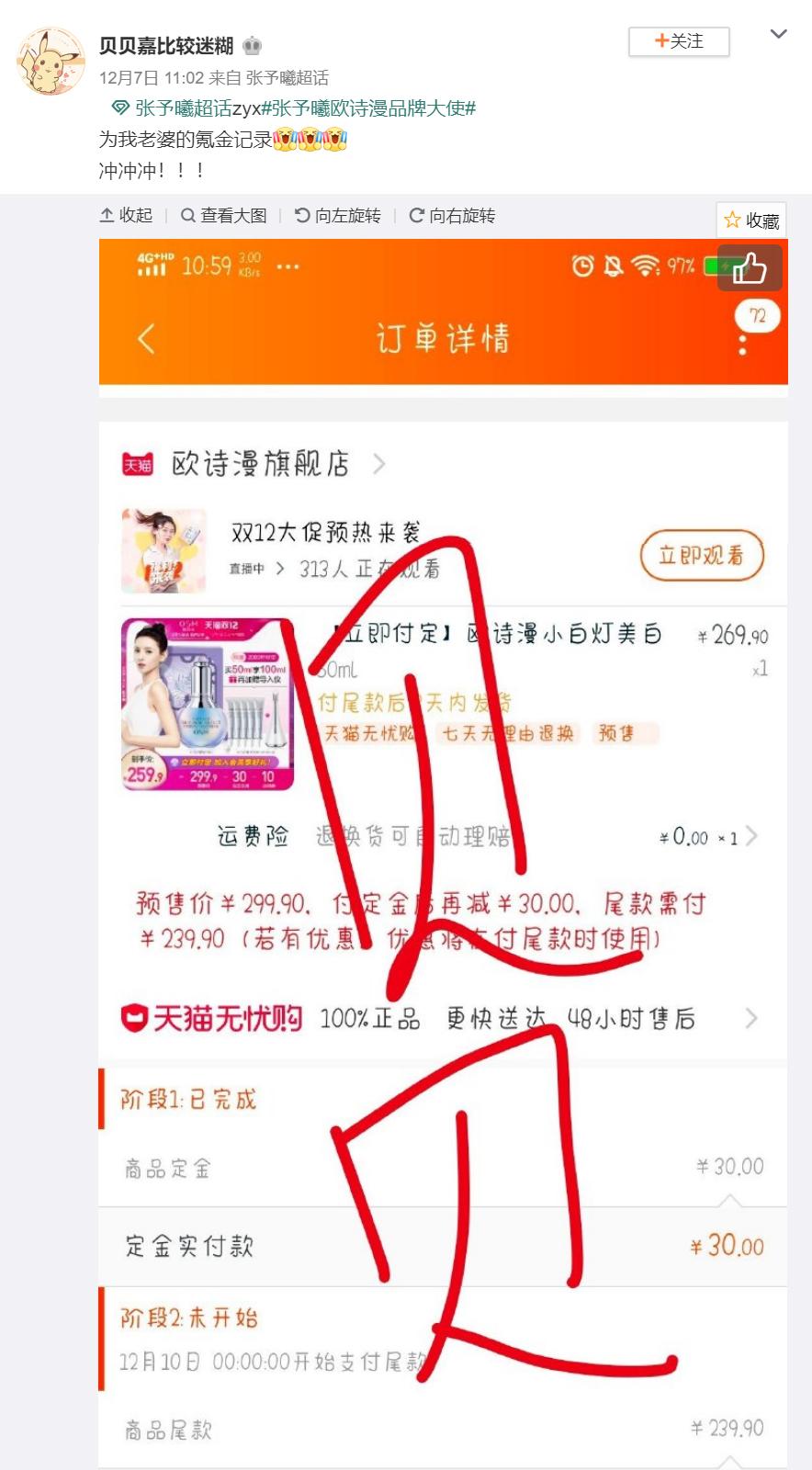The height and width of the screenshot is (1470, 812).
Task: Like the image with thumbs-up icon
Action: click(750, 267)
